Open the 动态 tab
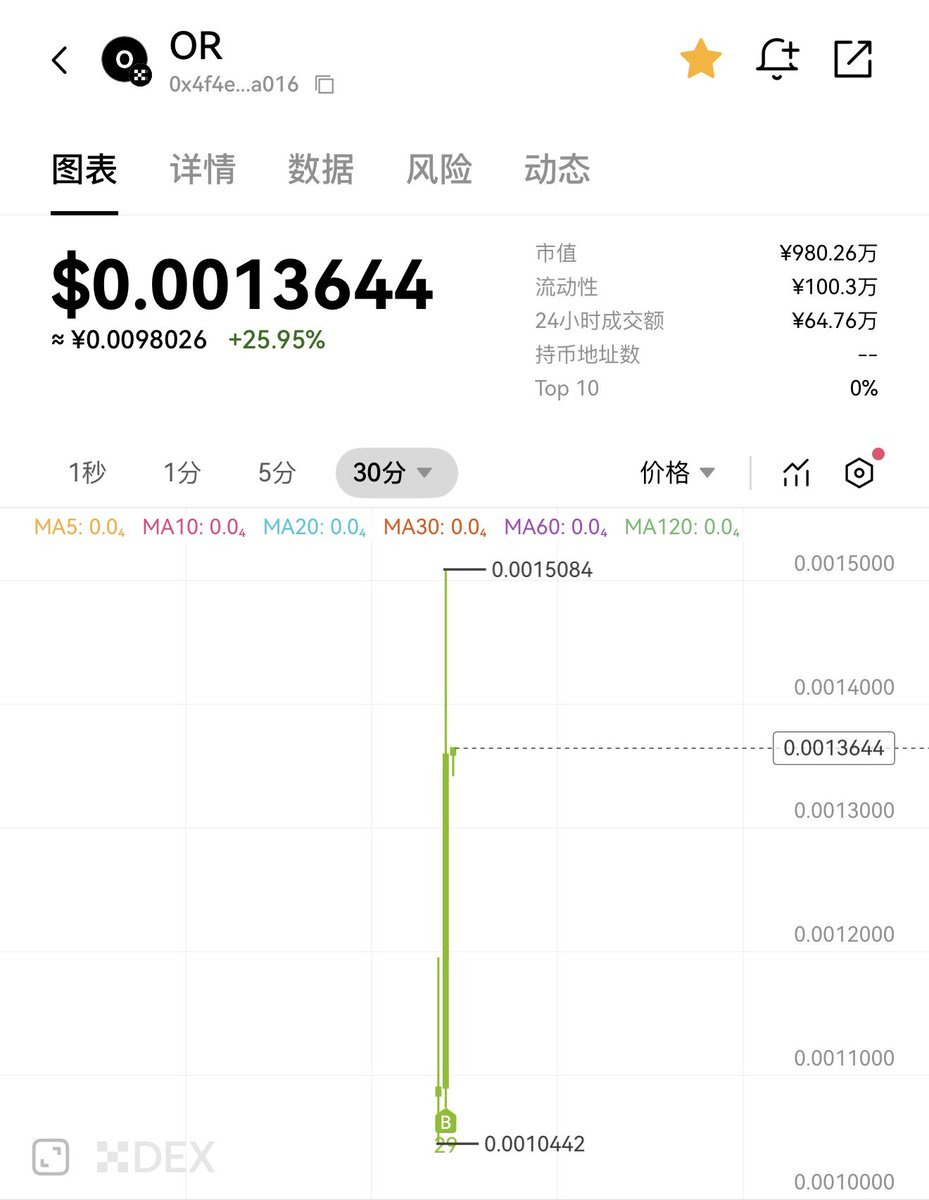The image size is (929, 1200). [556, 169]
